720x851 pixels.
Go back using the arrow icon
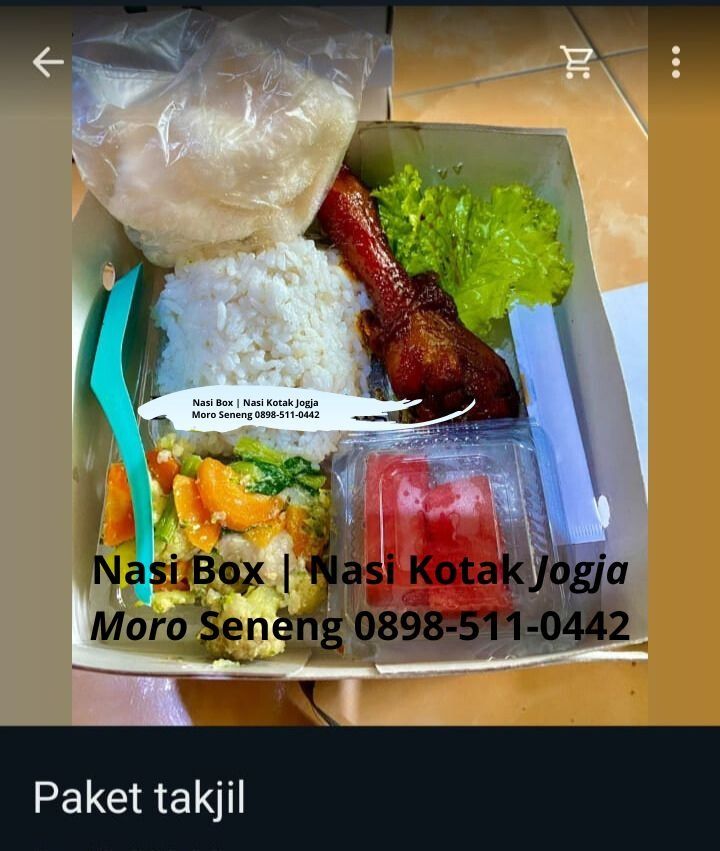[x=47, y=62]
